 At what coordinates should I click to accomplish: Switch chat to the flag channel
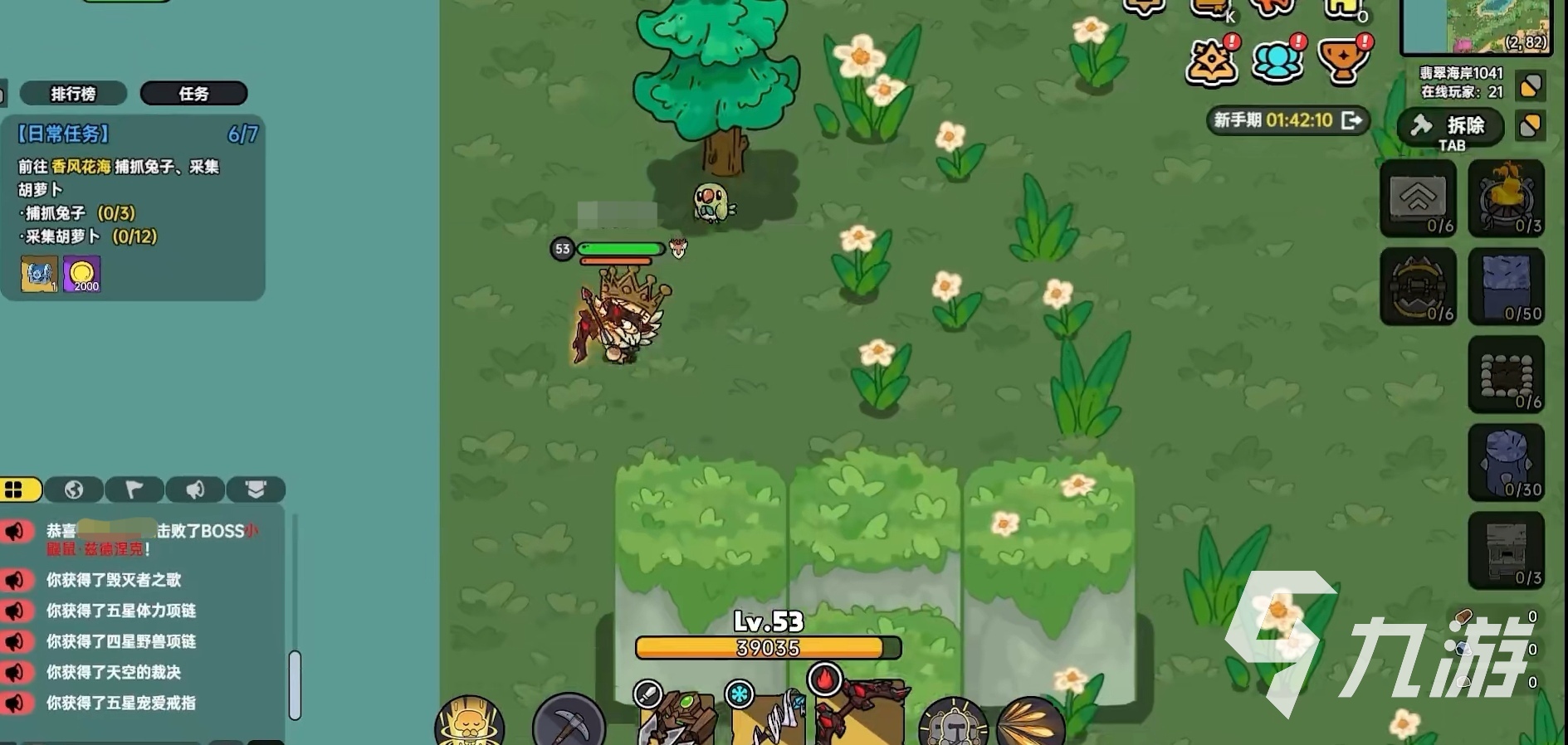(134, 490)
